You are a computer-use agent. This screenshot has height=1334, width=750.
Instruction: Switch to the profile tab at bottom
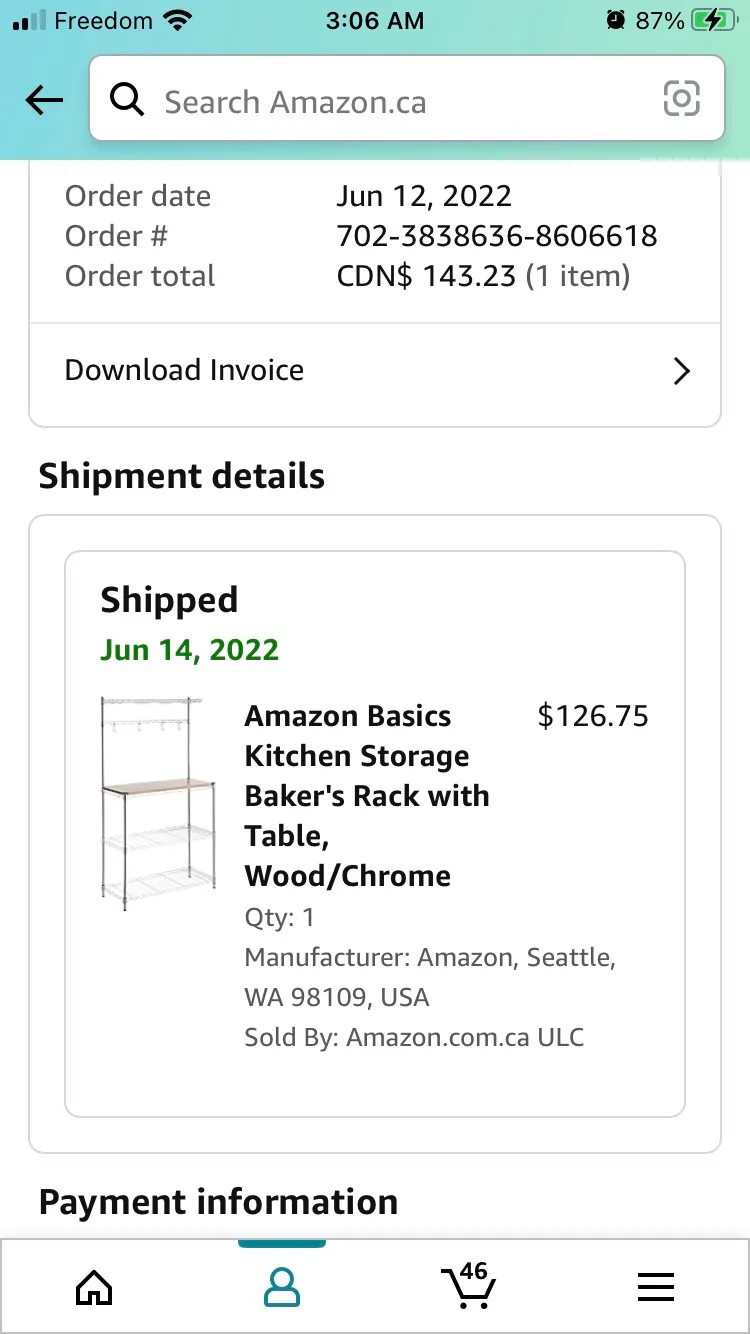[x=281, y=1287]
